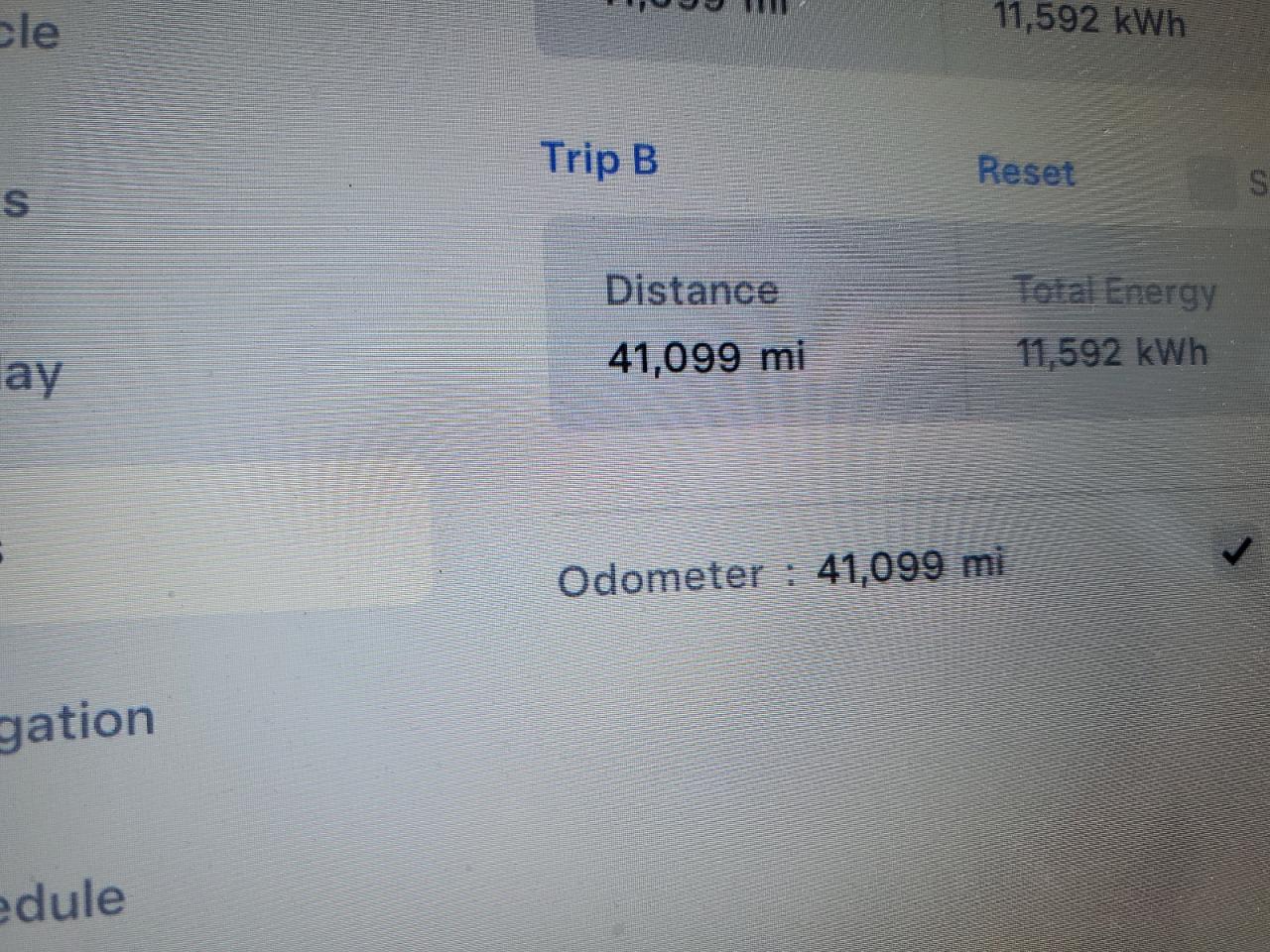
Task: Open the Navigation settings section
Action: pyautogui.click(x=77, y=721)
